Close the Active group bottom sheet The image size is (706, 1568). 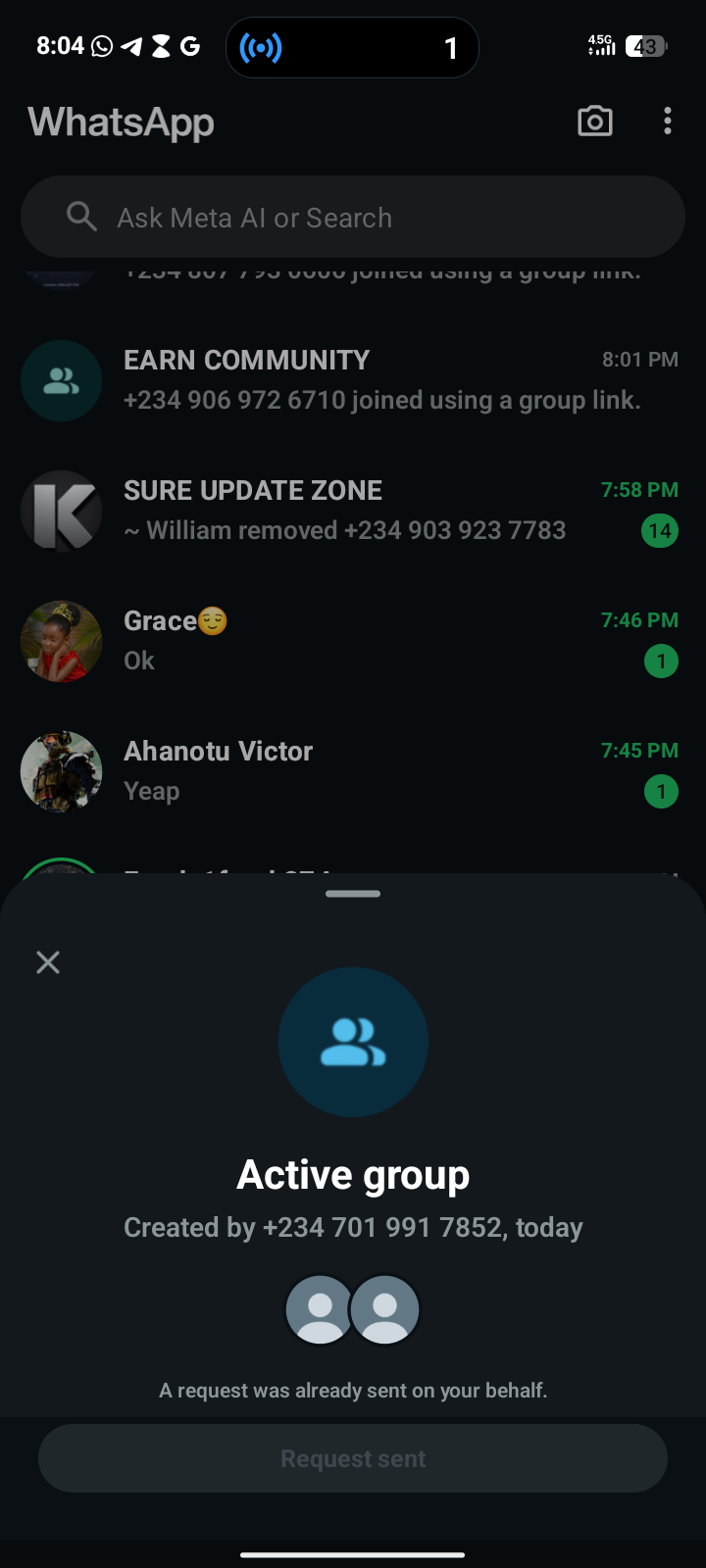[48, 962]
